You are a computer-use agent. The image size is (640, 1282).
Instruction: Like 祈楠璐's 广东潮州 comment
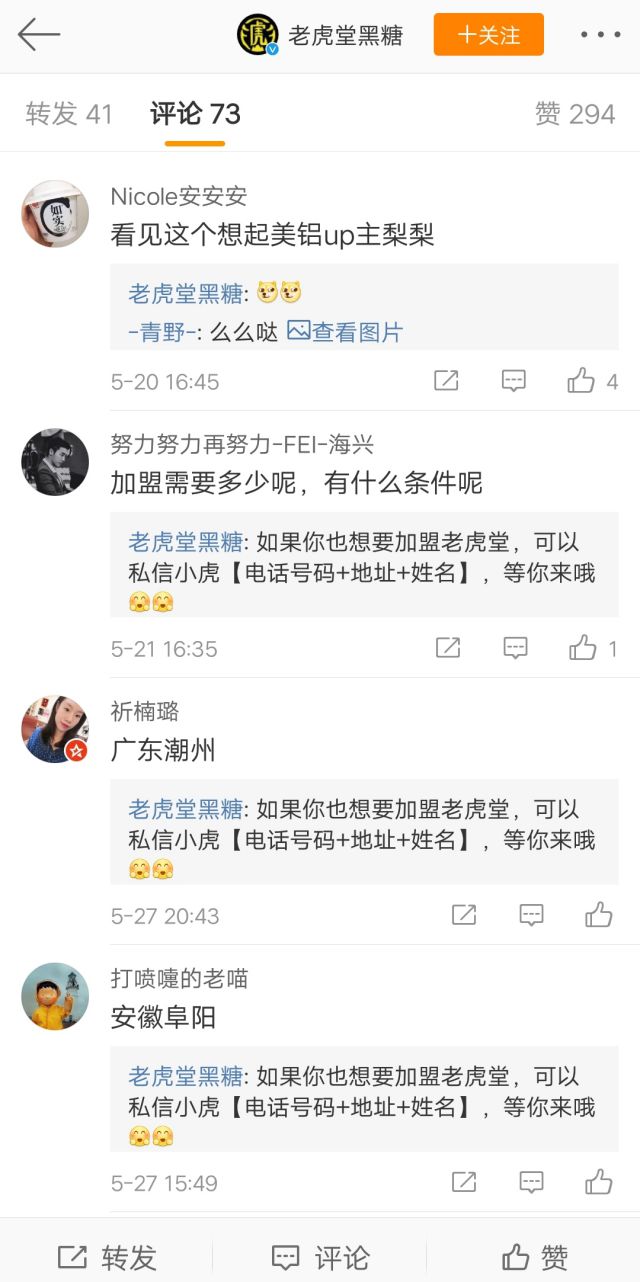pos(598,915)
